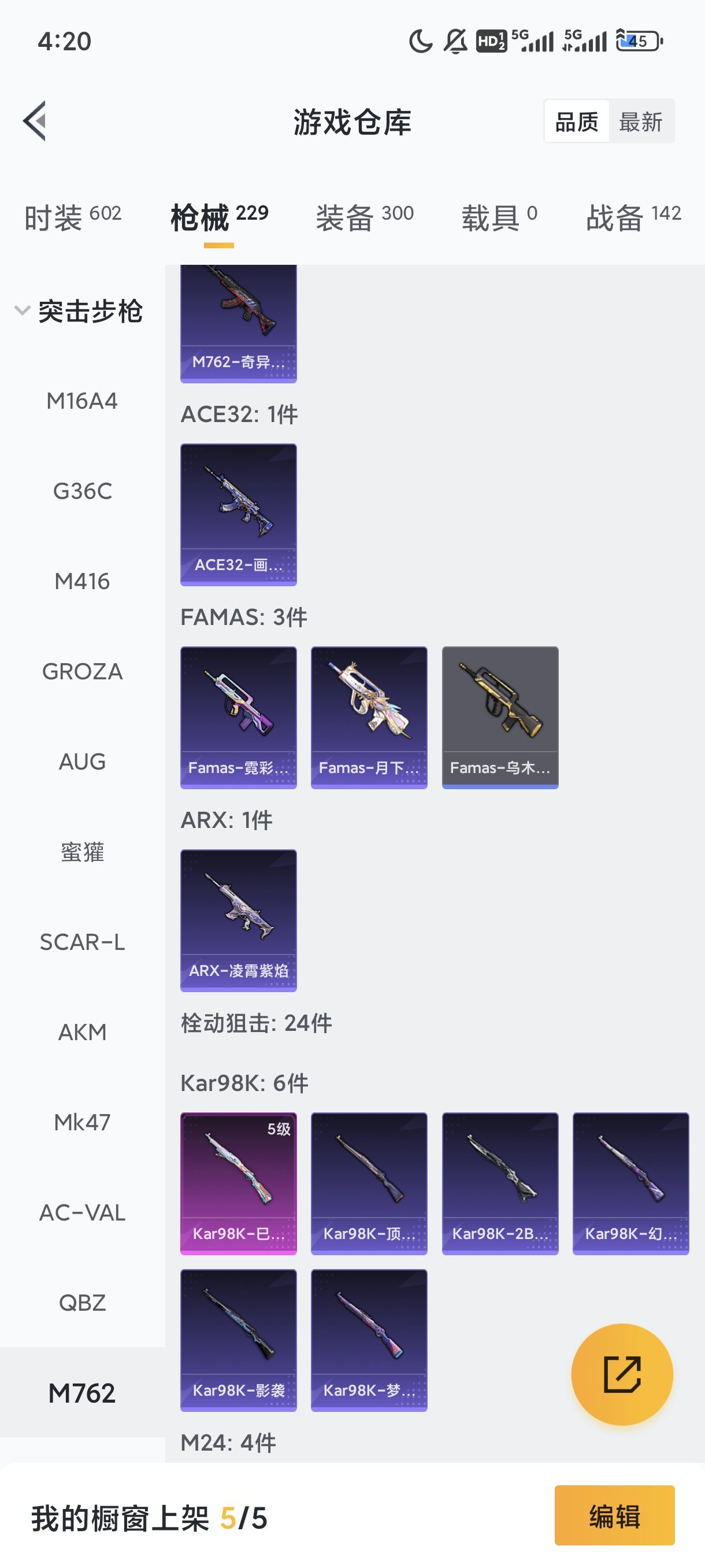Select M416 in the sidebar
The width and height of the screenshot is (705, 1568).
tap(82, 581)
